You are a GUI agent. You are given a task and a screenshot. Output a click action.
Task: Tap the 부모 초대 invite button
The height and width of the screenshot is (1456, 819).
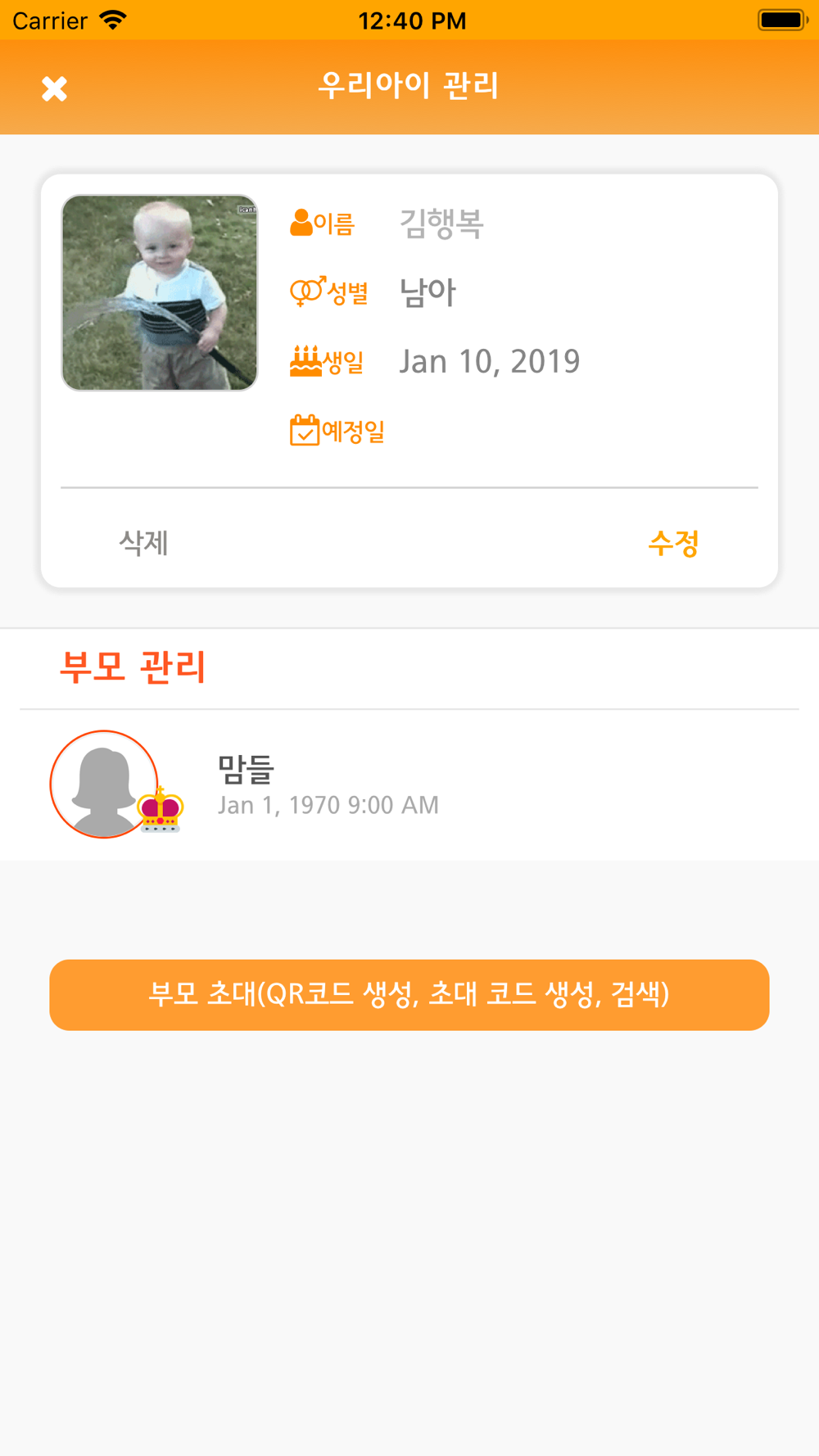click(x=409, y=995)
